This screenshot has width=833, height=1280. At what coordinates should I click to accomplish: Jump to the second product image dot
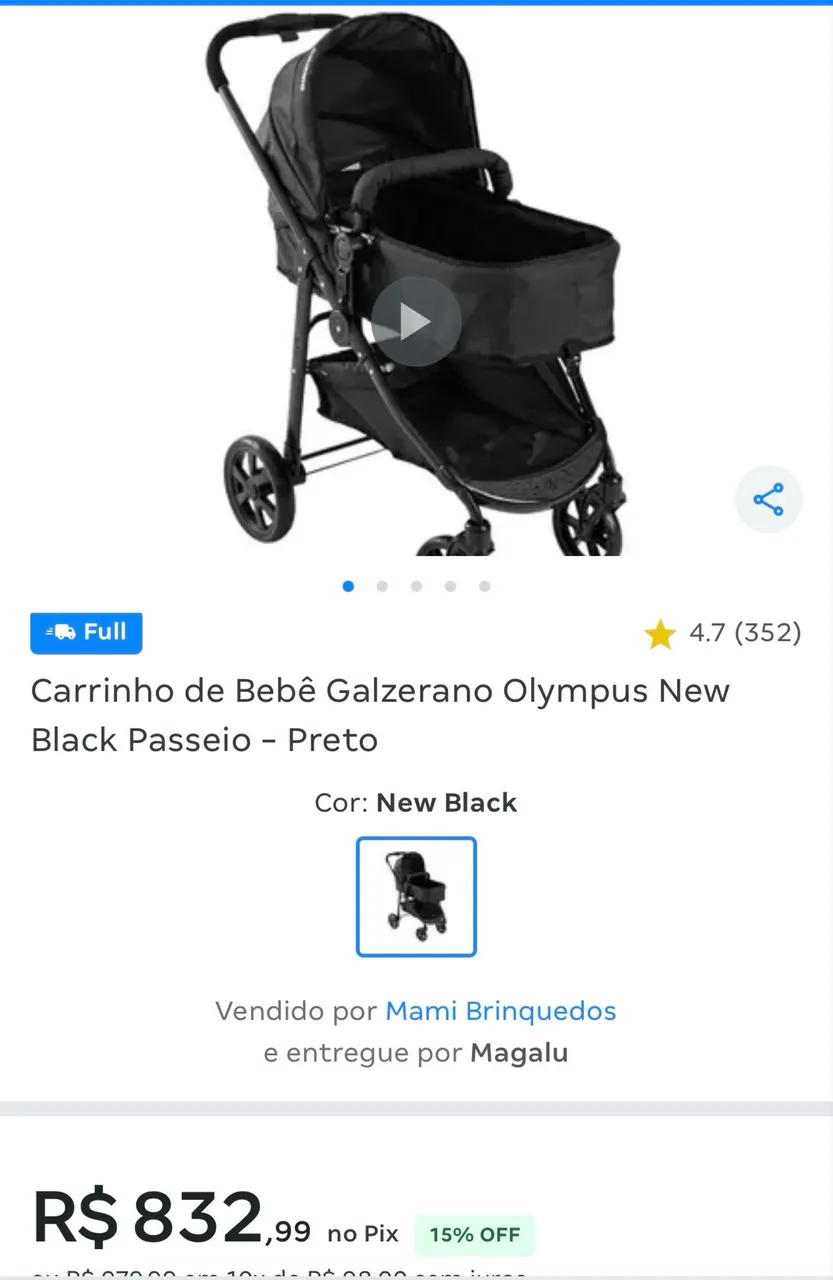(382, 587)
